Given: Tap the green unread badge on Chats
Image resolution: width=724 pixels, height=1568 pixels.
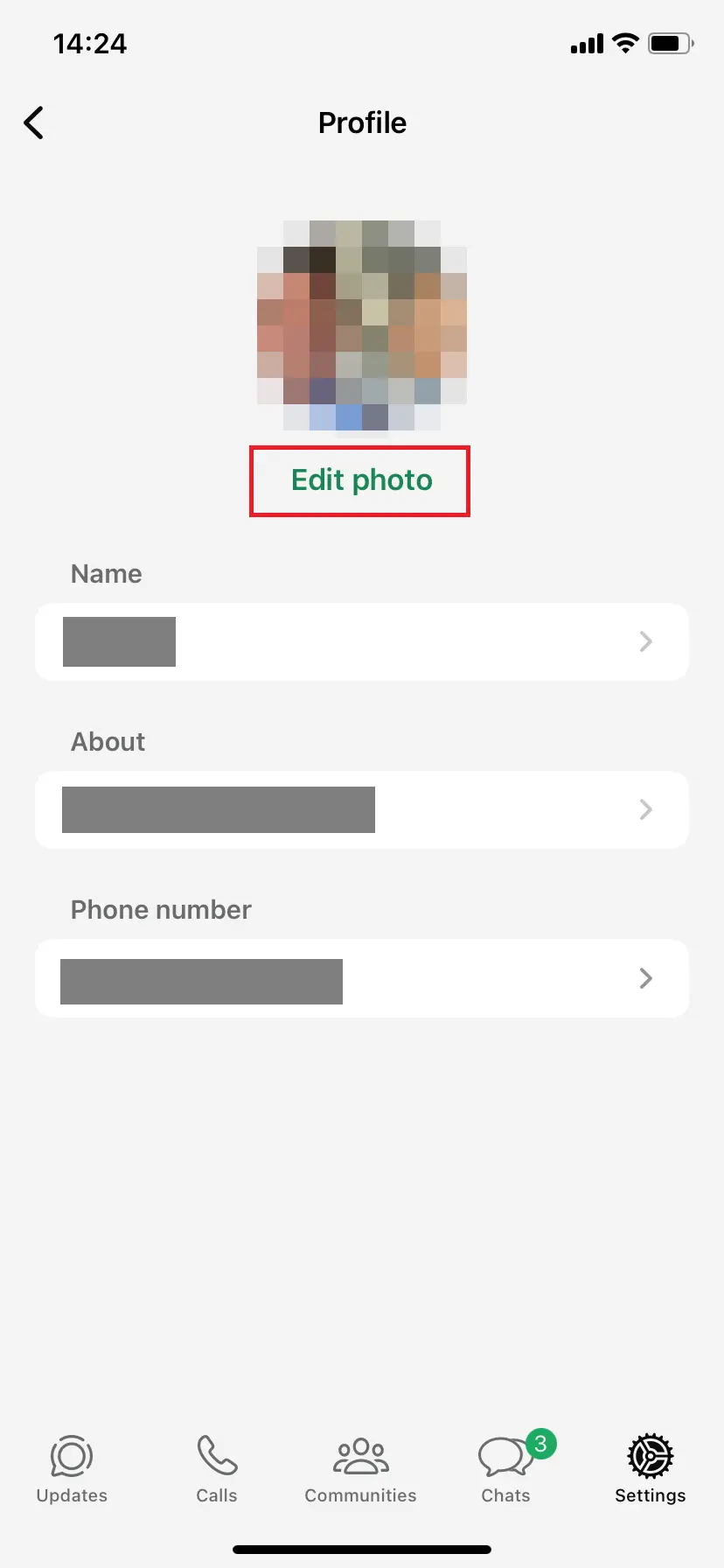Looking at the screenshot, I should pyautogui.click(x=540, y=1440).
